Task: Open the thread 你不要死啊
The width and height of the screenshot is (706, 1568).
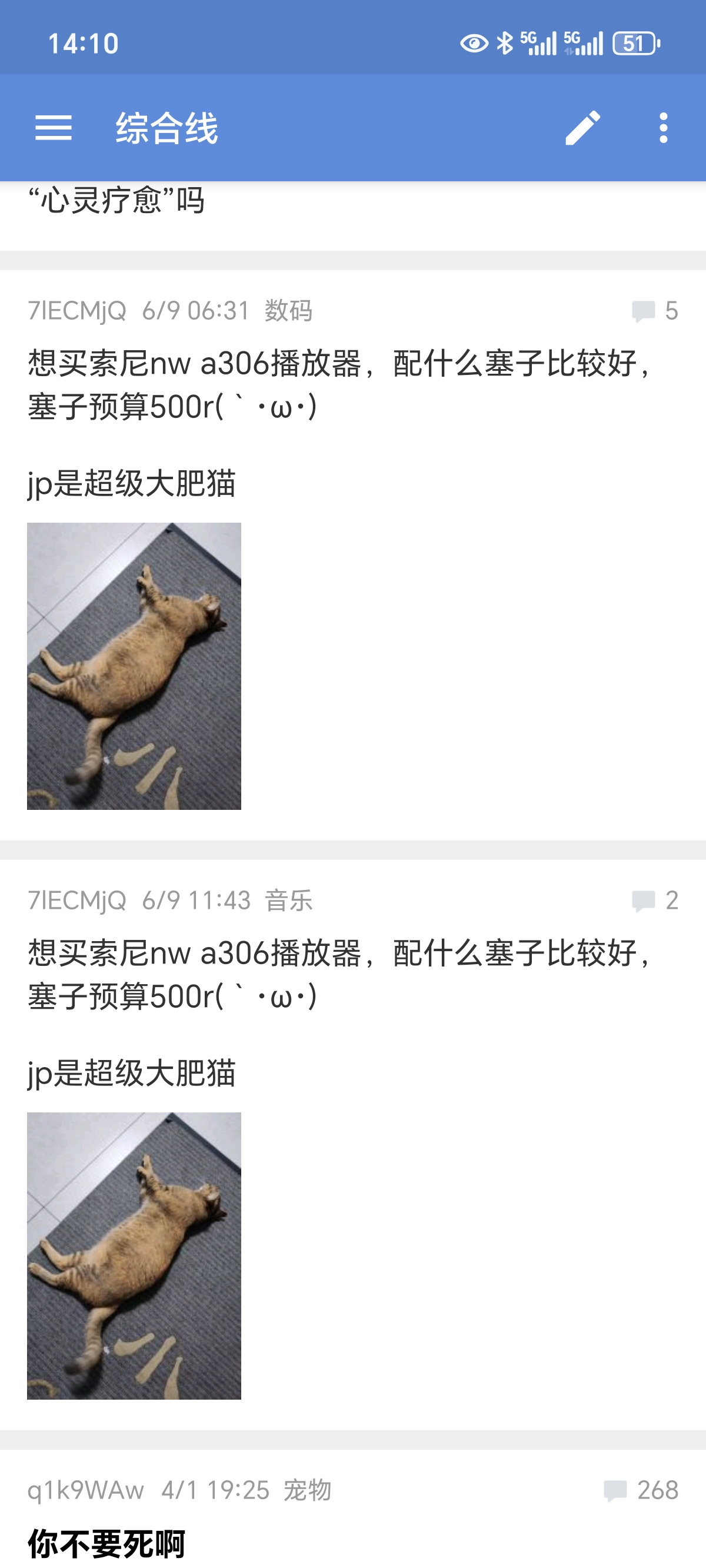Action: coord(106,1543)
